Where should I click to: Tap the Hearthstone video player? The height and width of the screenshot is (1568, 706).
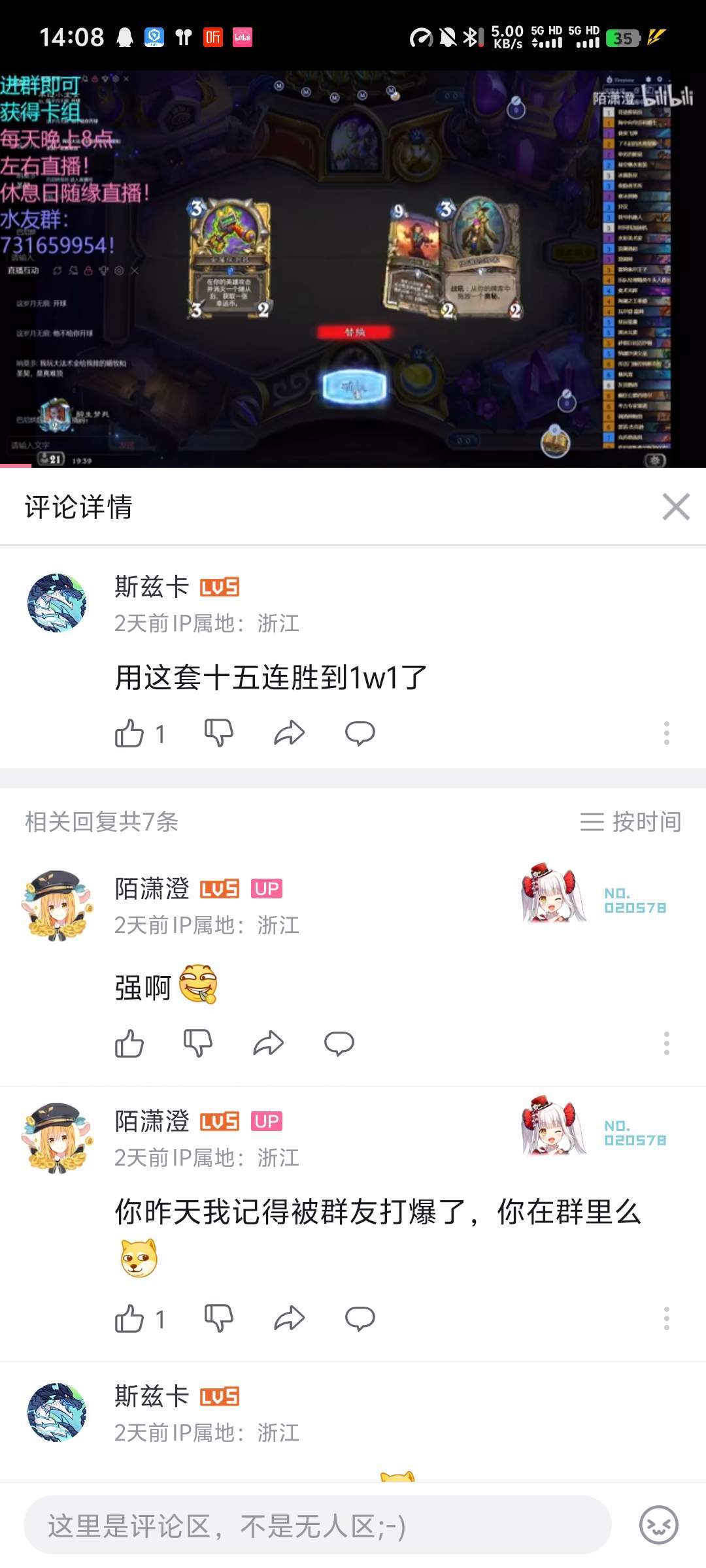(x=353, y=269)
